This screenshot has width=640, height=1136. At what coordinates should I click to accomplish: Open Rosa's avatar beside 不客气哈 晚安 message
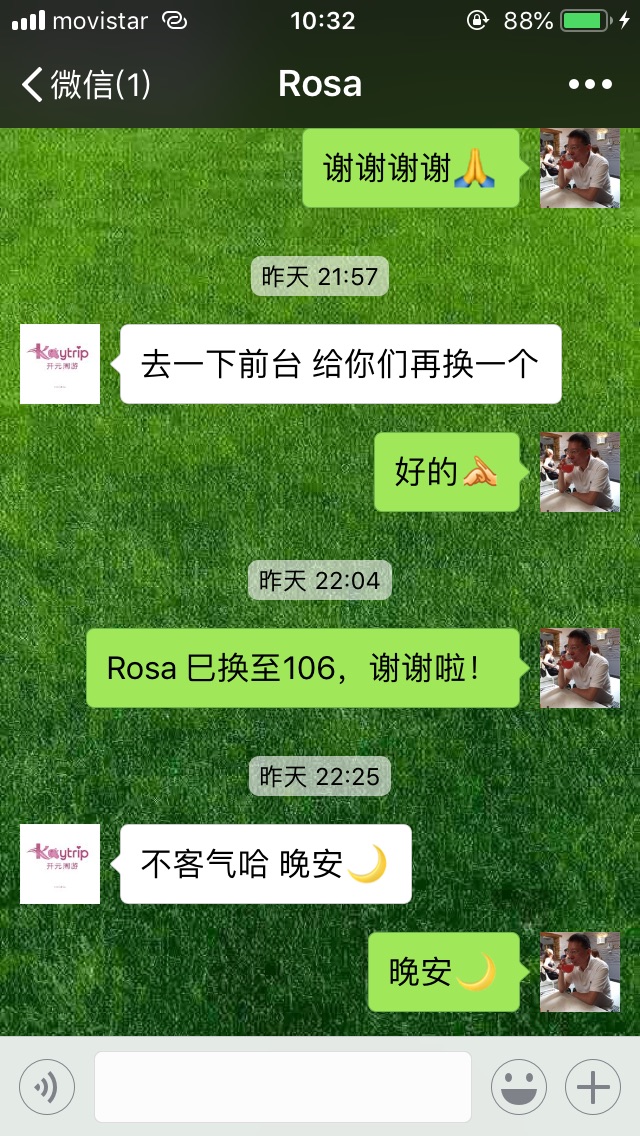[x=60, y=864]
